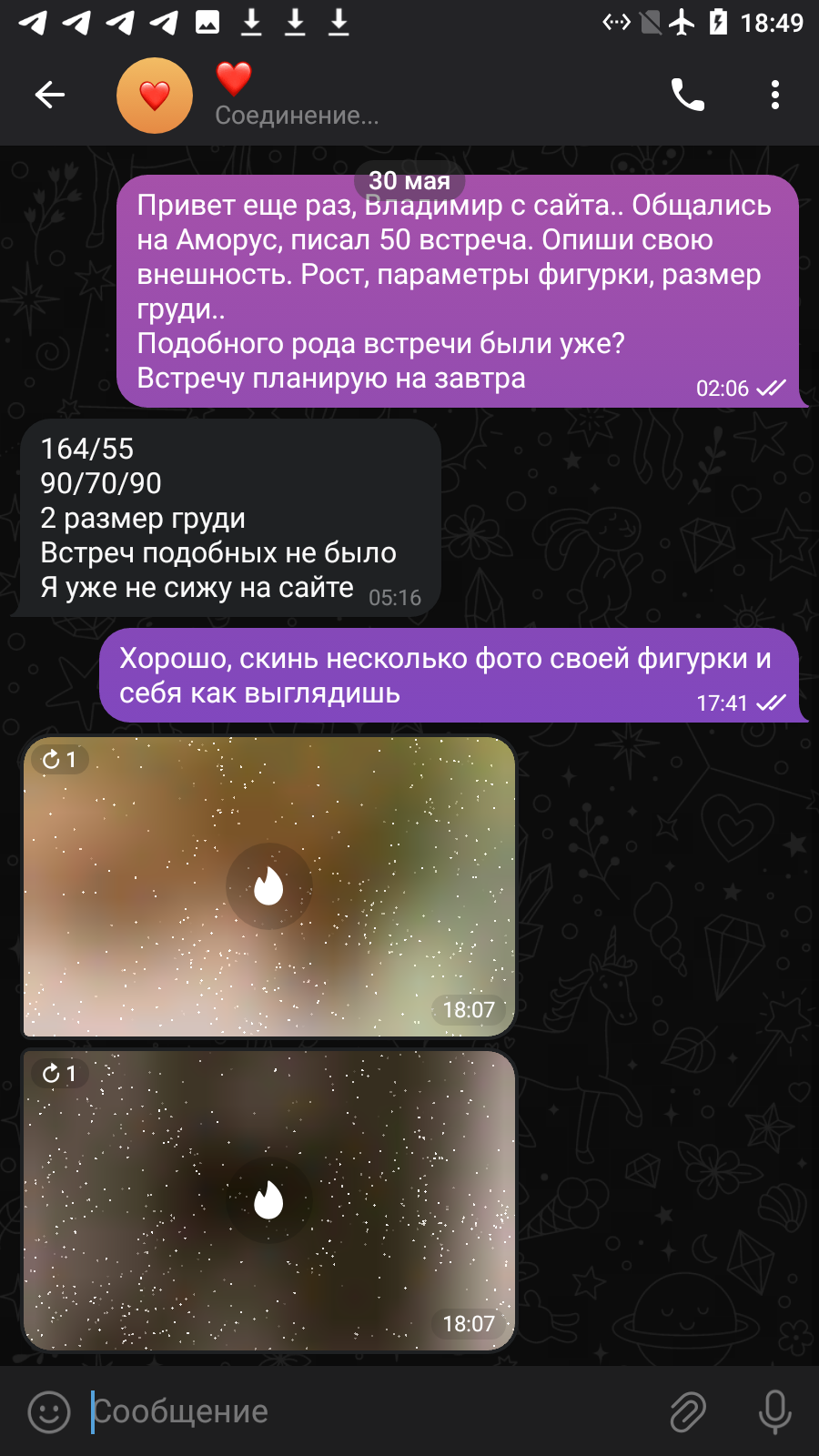Open the emoji picker
The image size is (819, 1456).
(x=49, y=1412)
